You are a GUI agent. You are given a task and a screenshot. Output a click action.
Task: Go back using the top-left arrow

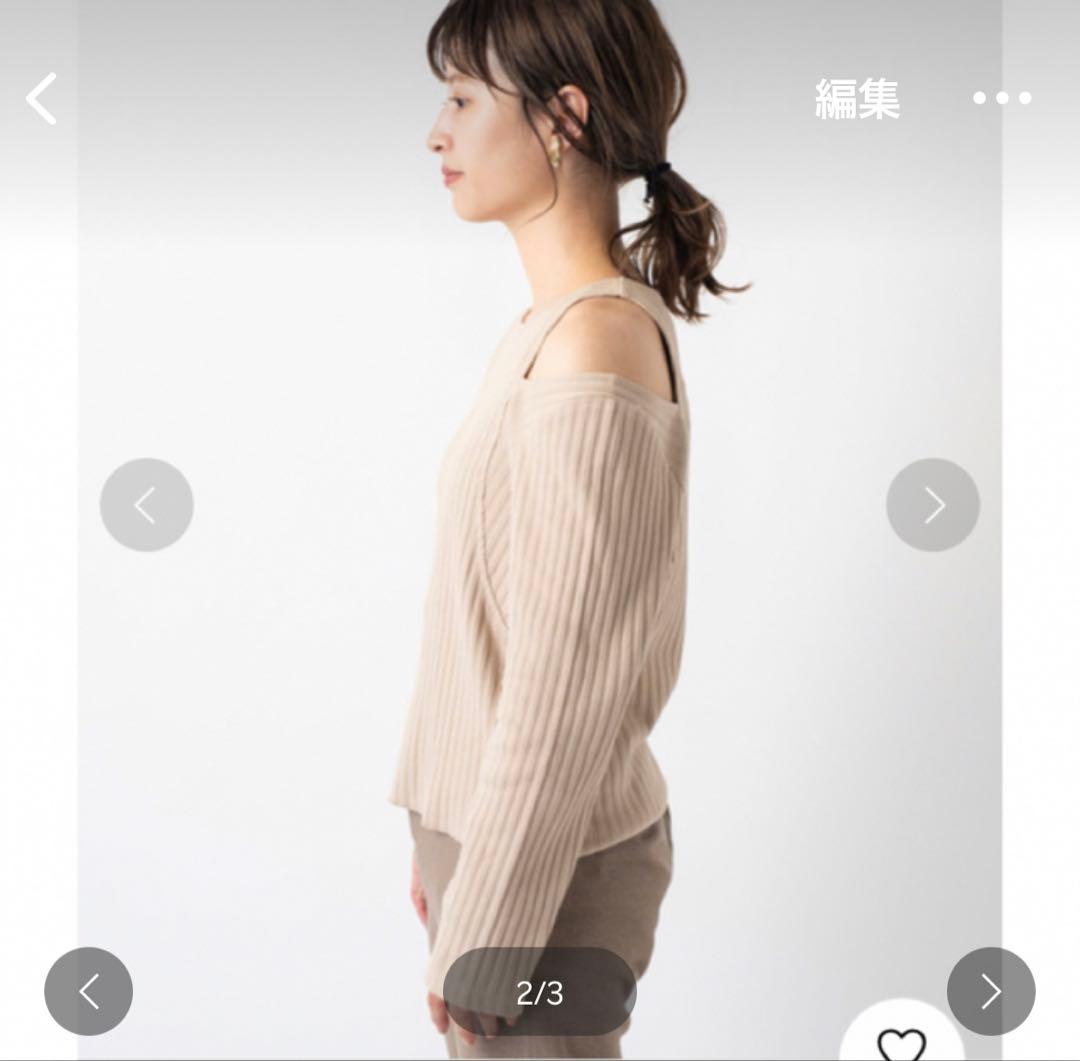point(42,99)
